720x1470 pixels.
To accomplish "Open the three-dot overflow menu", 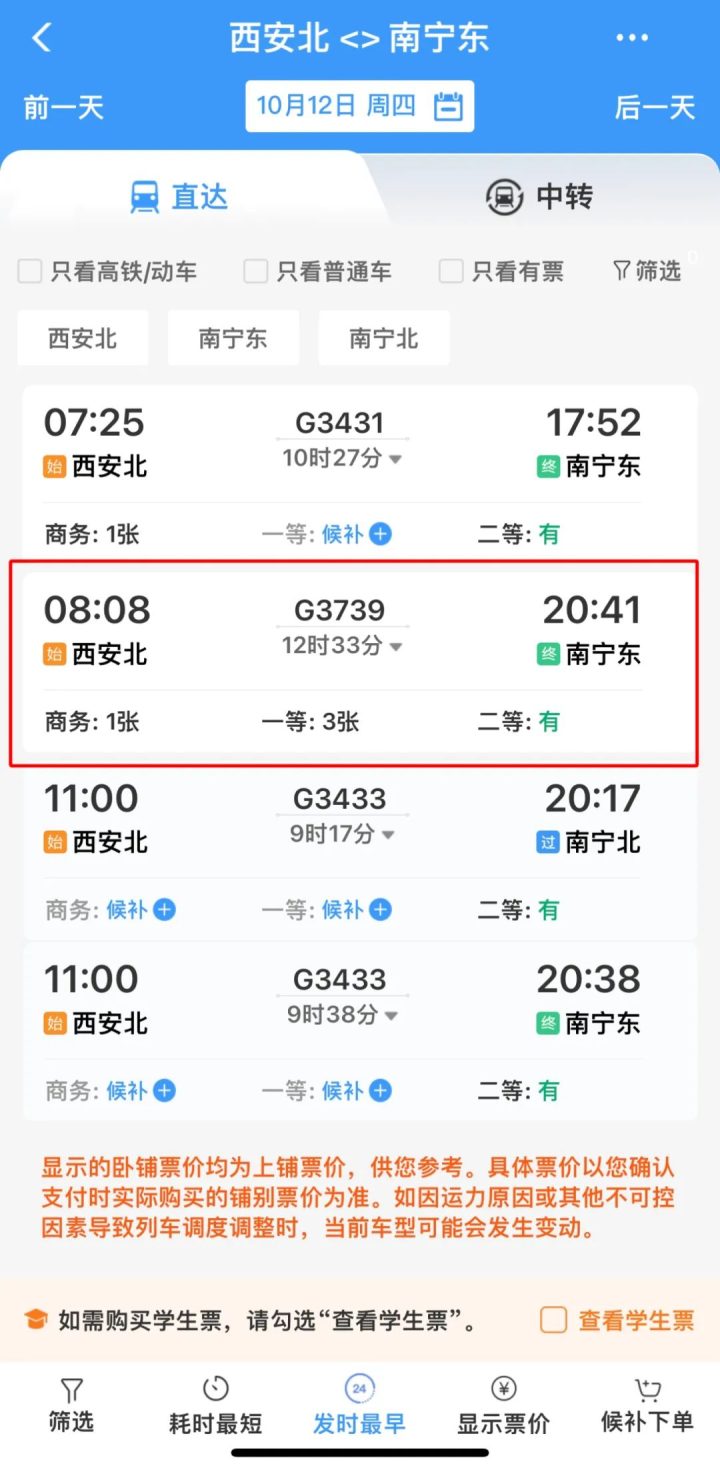I will (632, 38).
